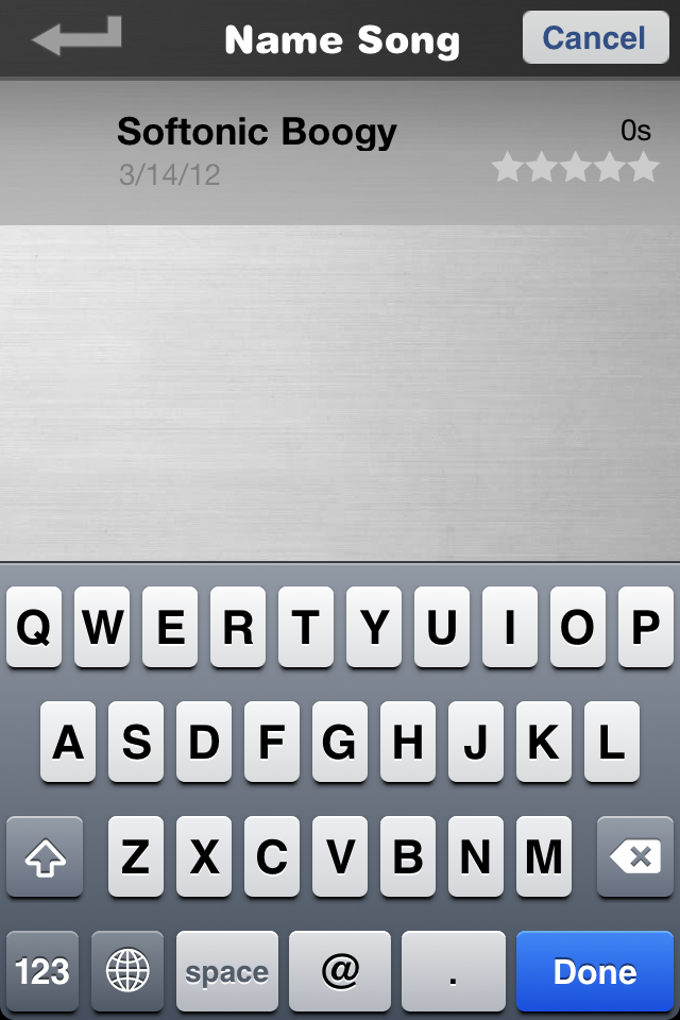This screenshot has height=1020, width=680.
Task: Tap the return arrow icon in header
Action: 77,38
